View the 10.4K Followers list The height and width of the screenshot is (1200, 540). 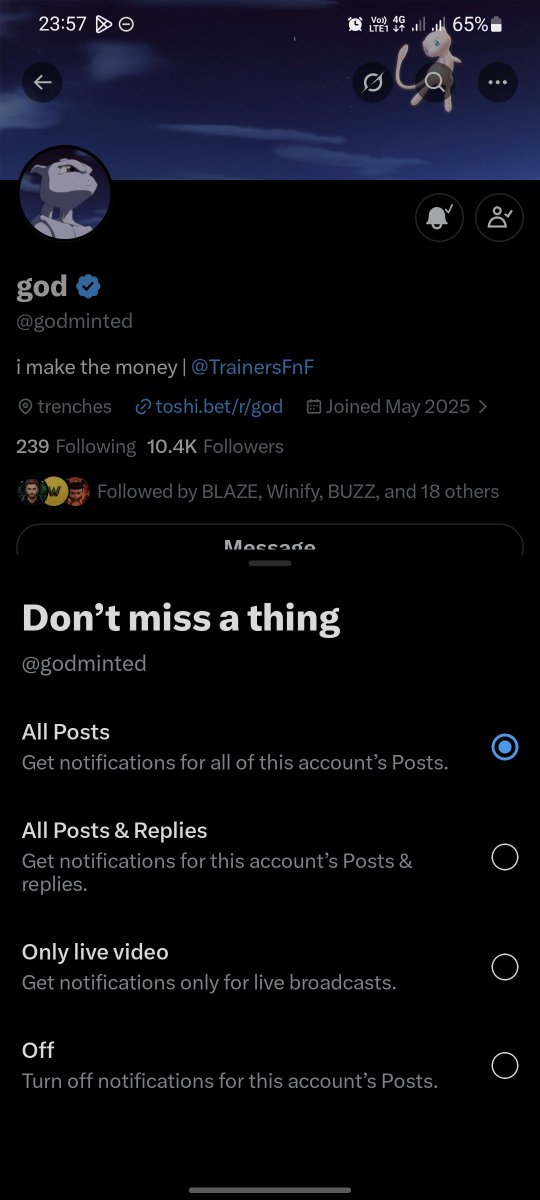pos(215,446)
